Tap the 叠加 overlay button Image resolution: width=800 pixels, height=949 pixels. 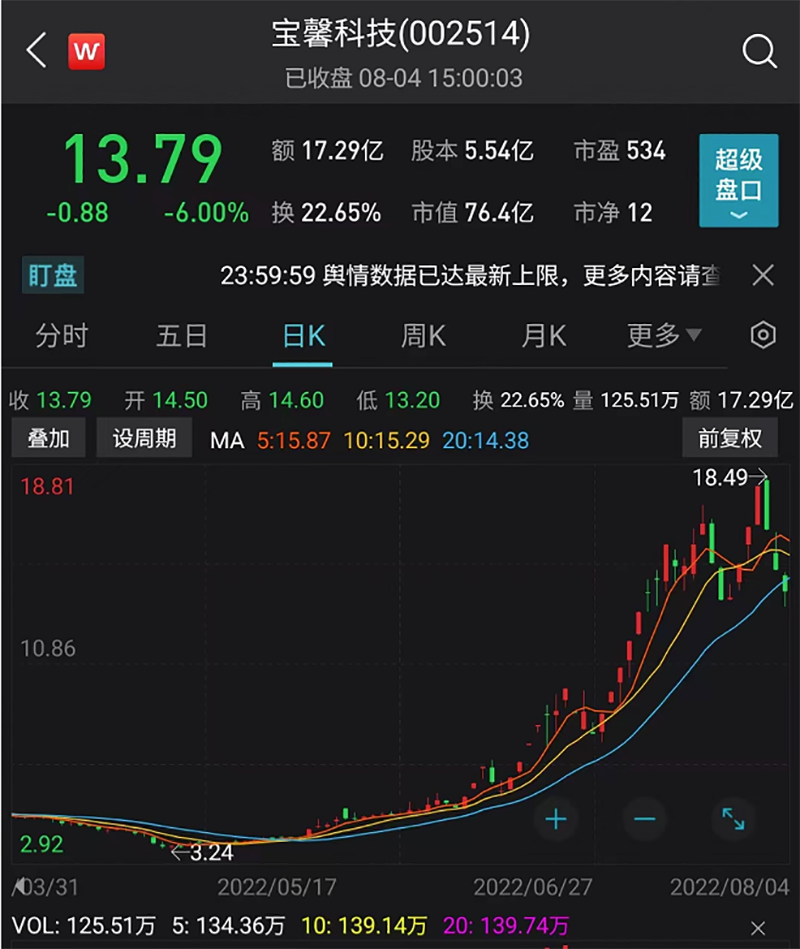[x=48, y=438]
